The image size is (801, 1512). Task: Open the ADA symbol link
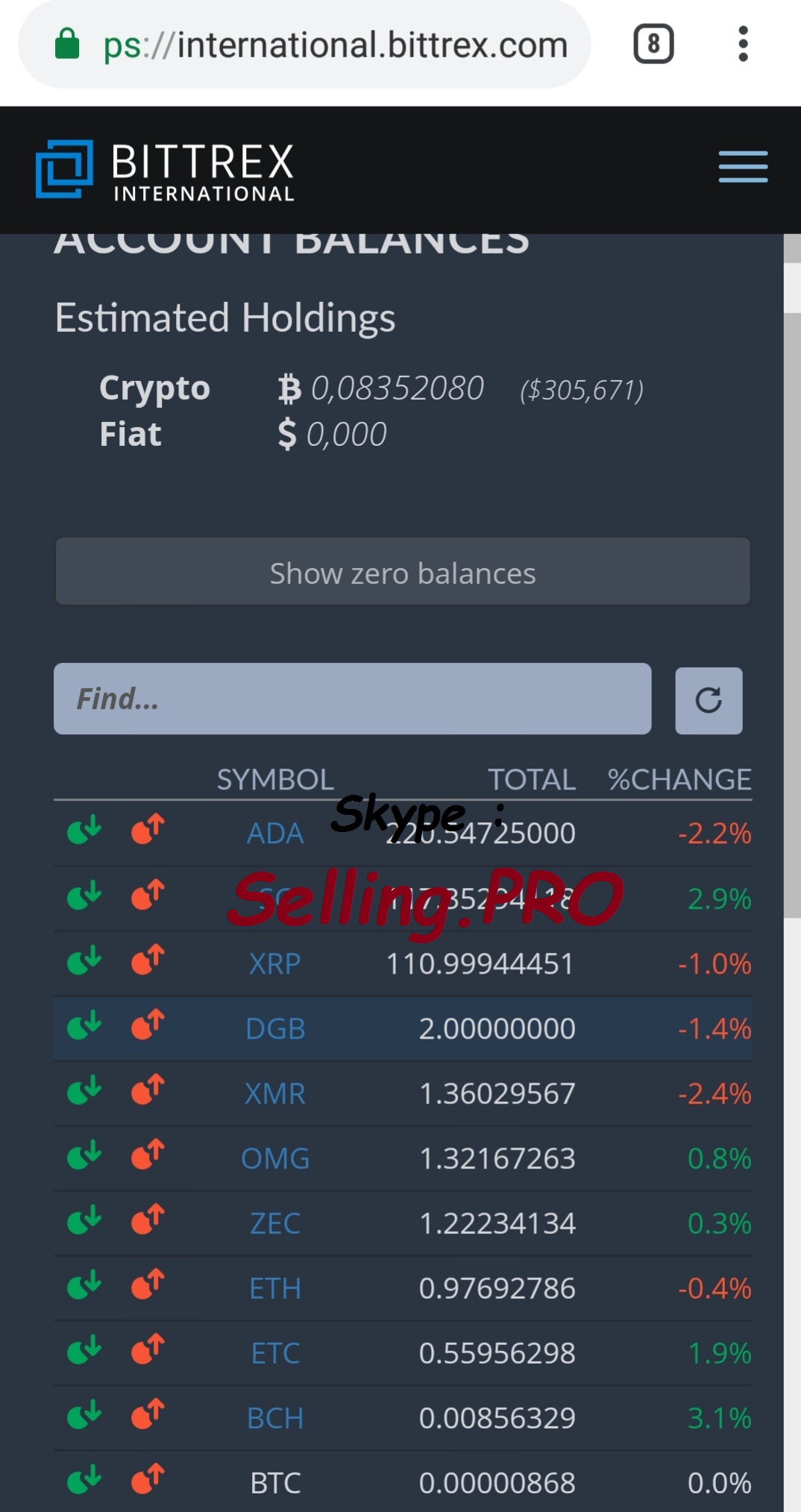tap(275, 833)
